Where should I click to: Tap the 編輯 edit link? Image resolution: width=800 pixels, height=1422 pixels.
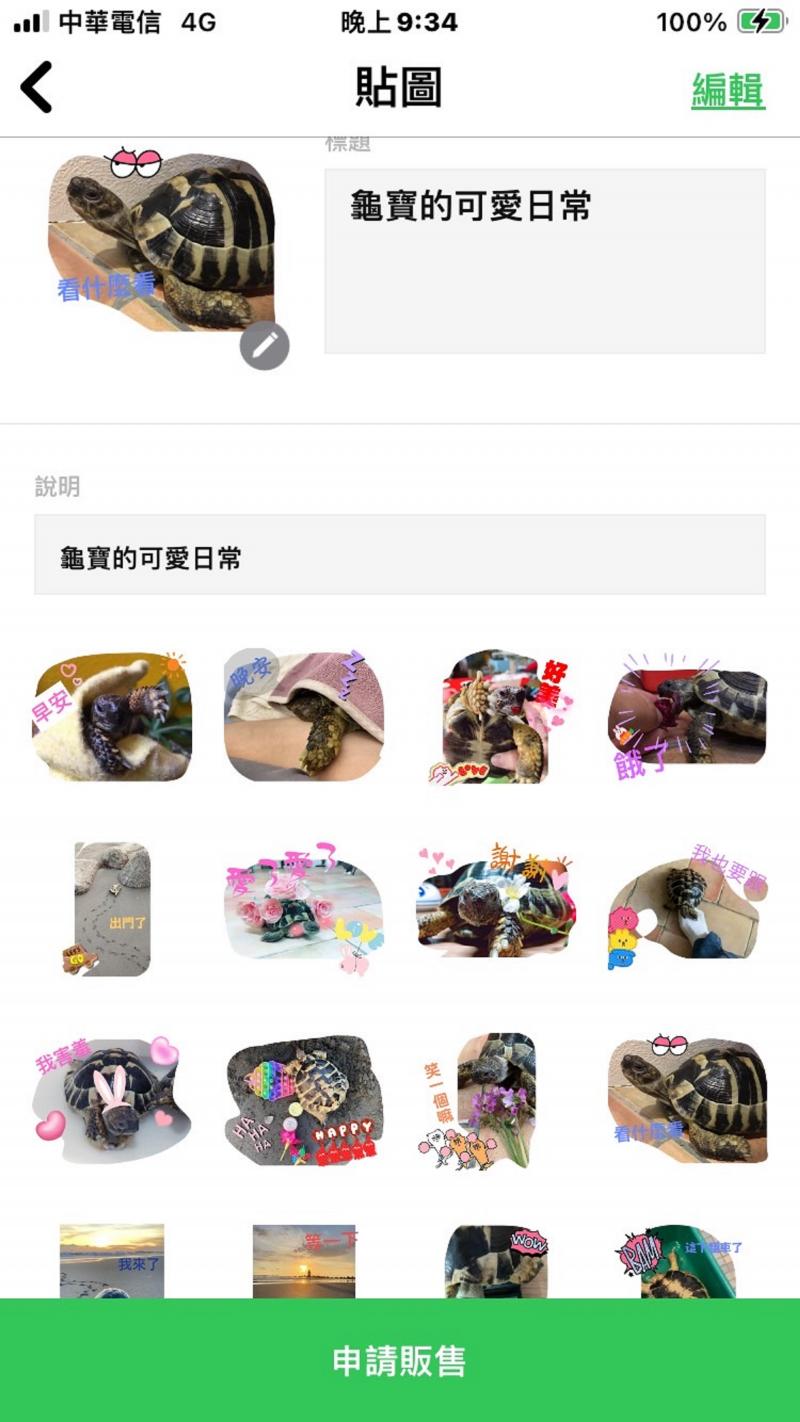coord(727,91)
